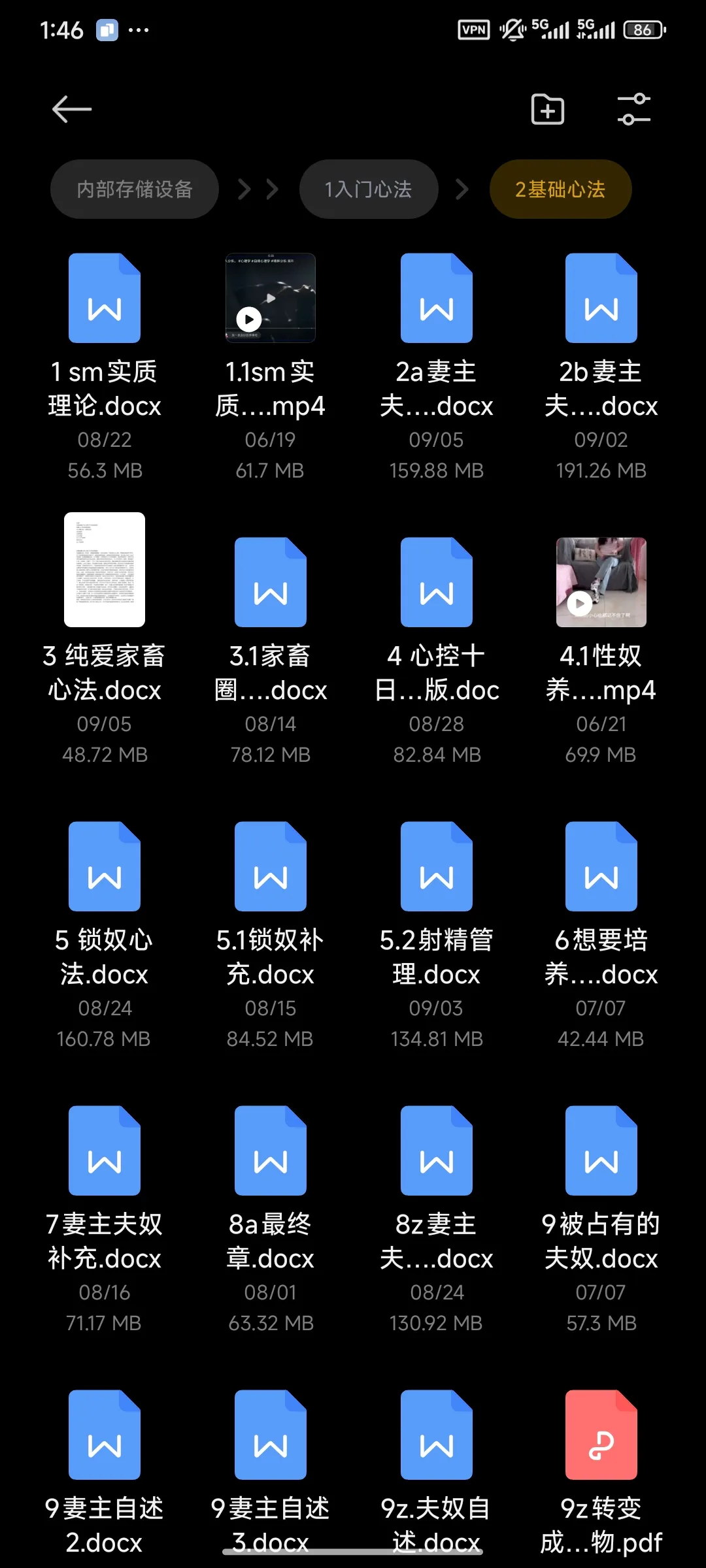The image size is (706, 1568).
Task: Open the 191.26 MB docx file
Action: (601, 299)
